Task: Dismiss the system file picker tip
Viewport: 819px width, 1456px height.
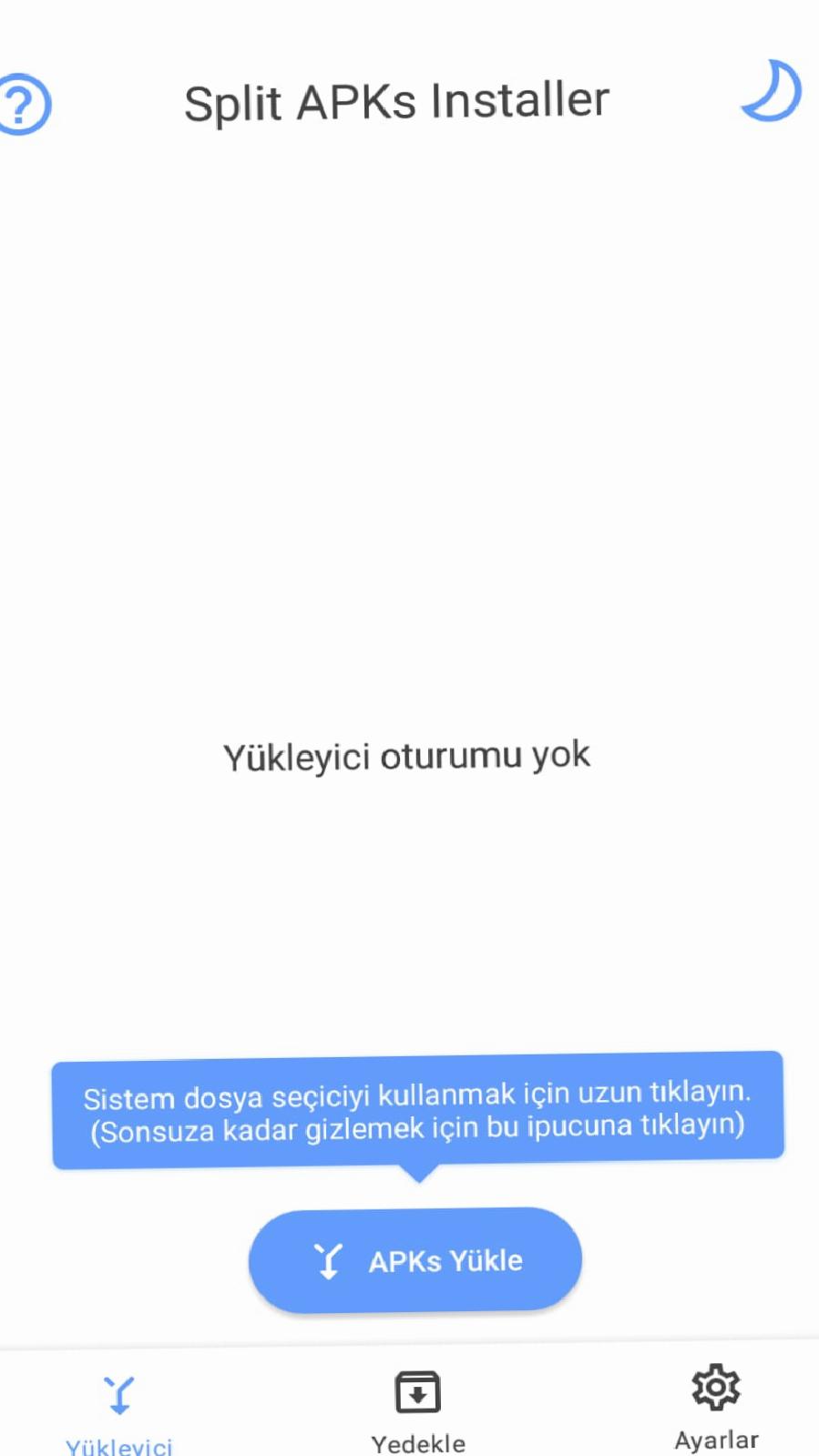Action: pyautogui.click(x=418, y=1110)
